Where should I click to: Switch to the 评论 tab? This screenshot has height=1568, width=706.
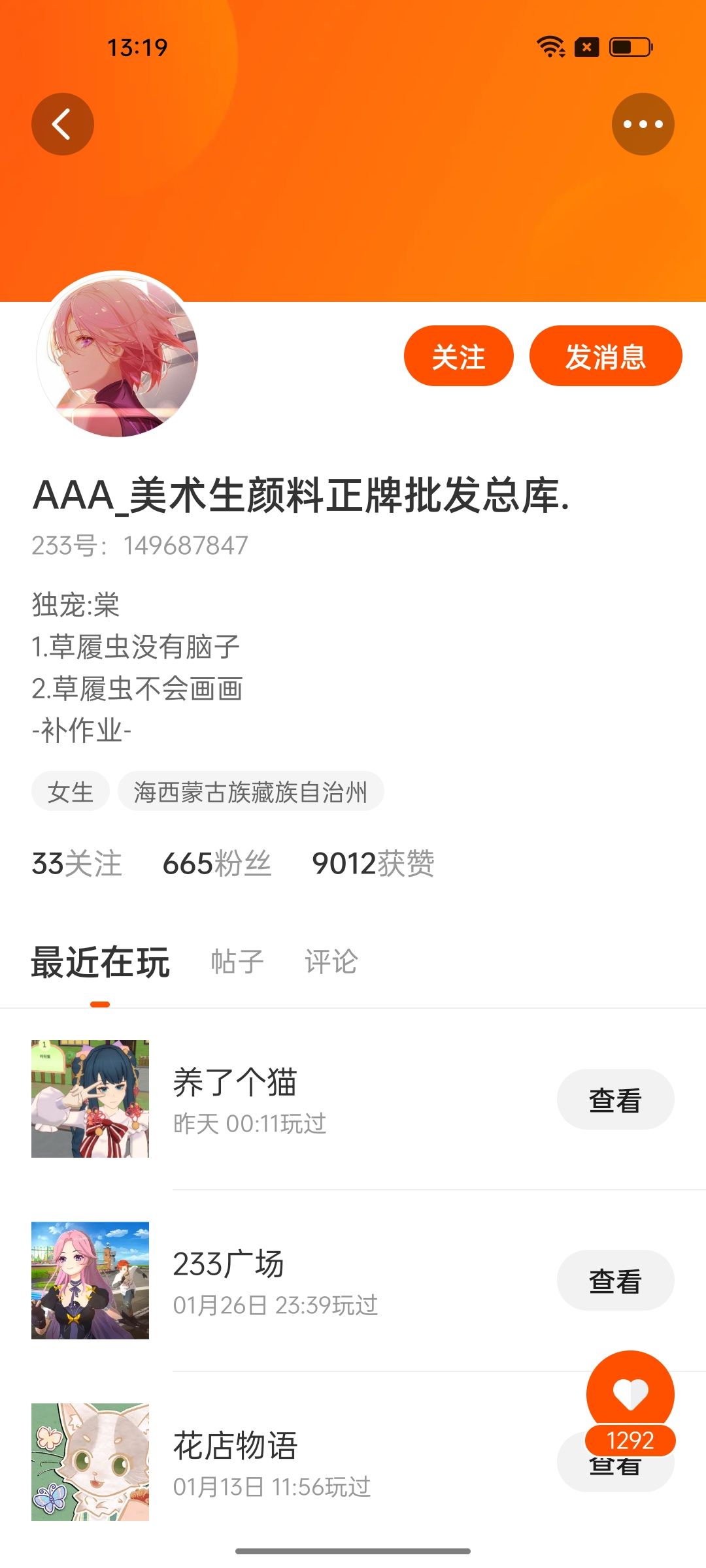pos(331,962)
